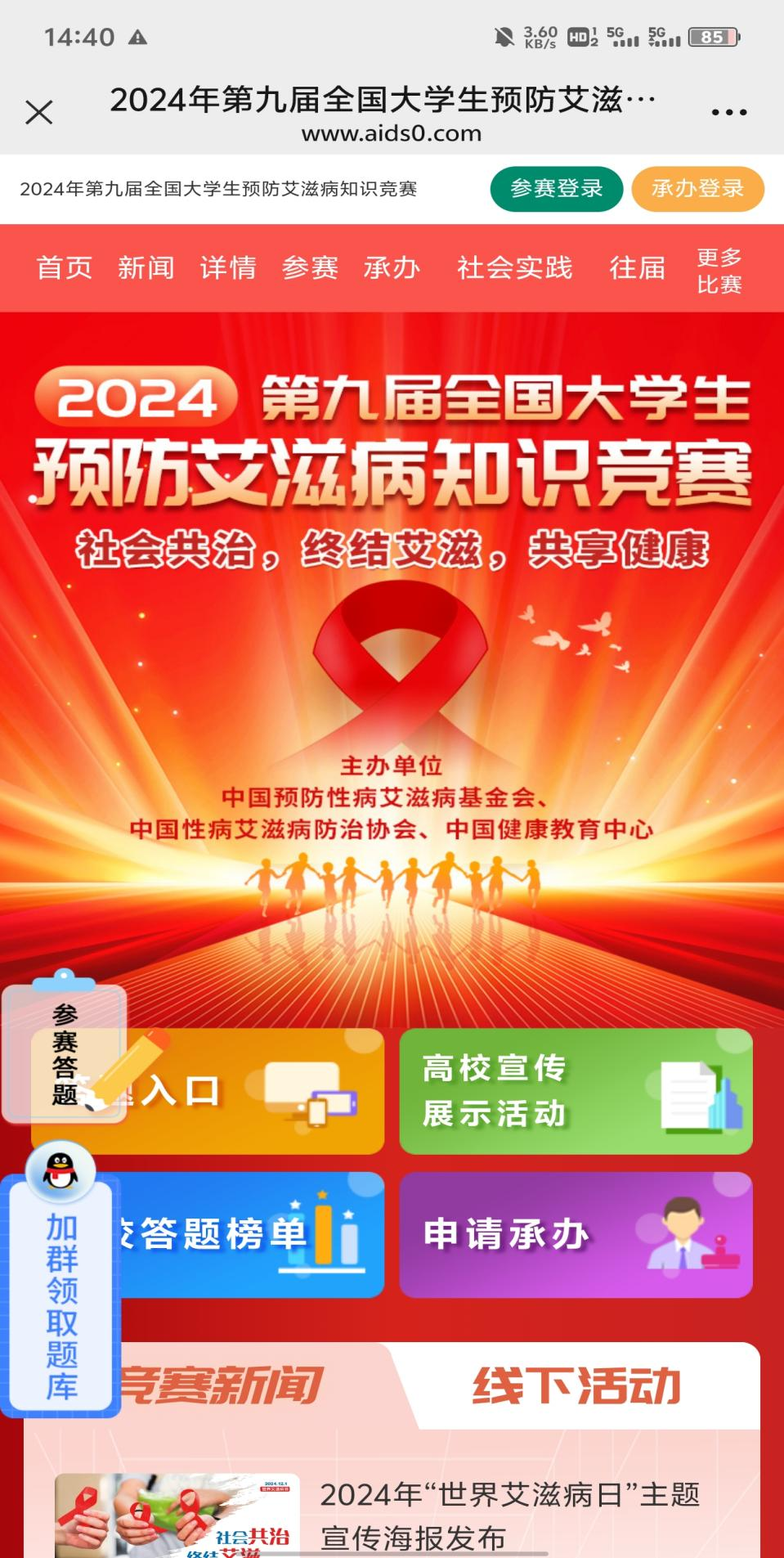Open the purple 申请承办 card

click(576, 1235)
